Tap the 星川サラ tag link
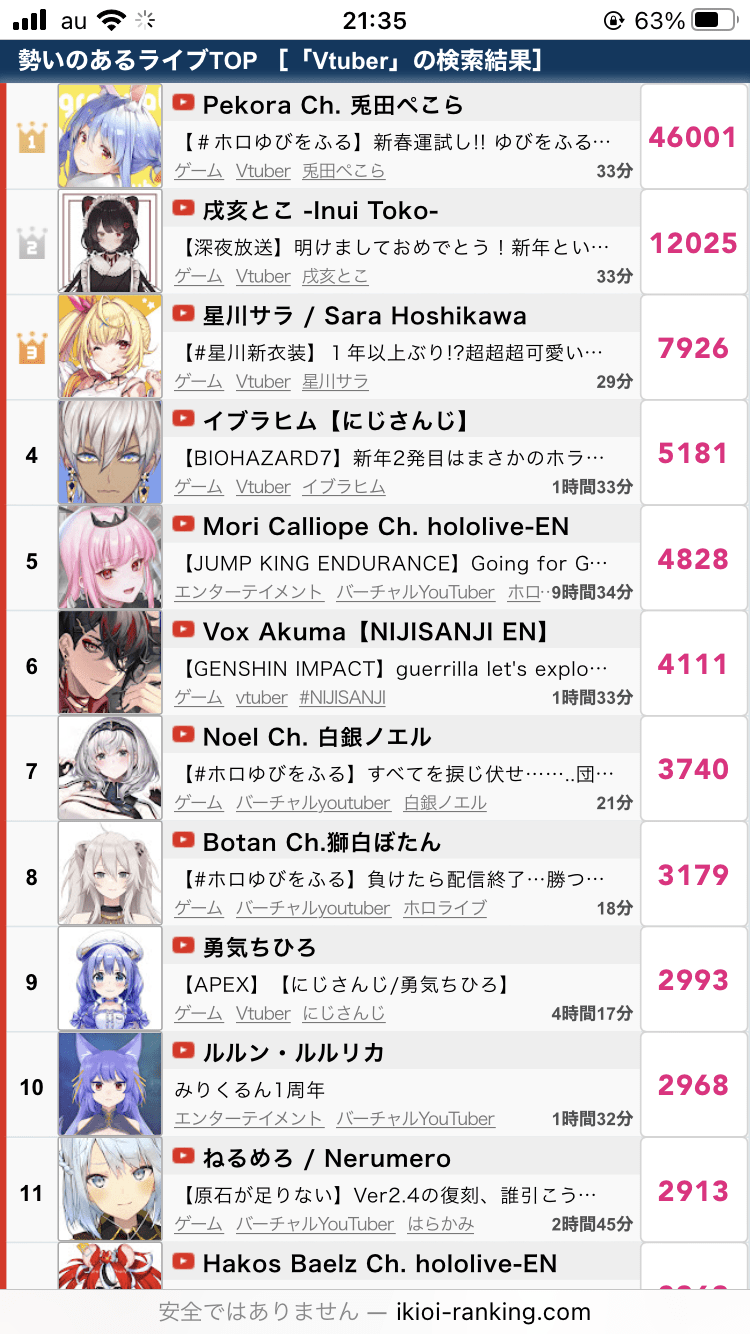This screenshot has height=1334, width=750. point(335,382)
